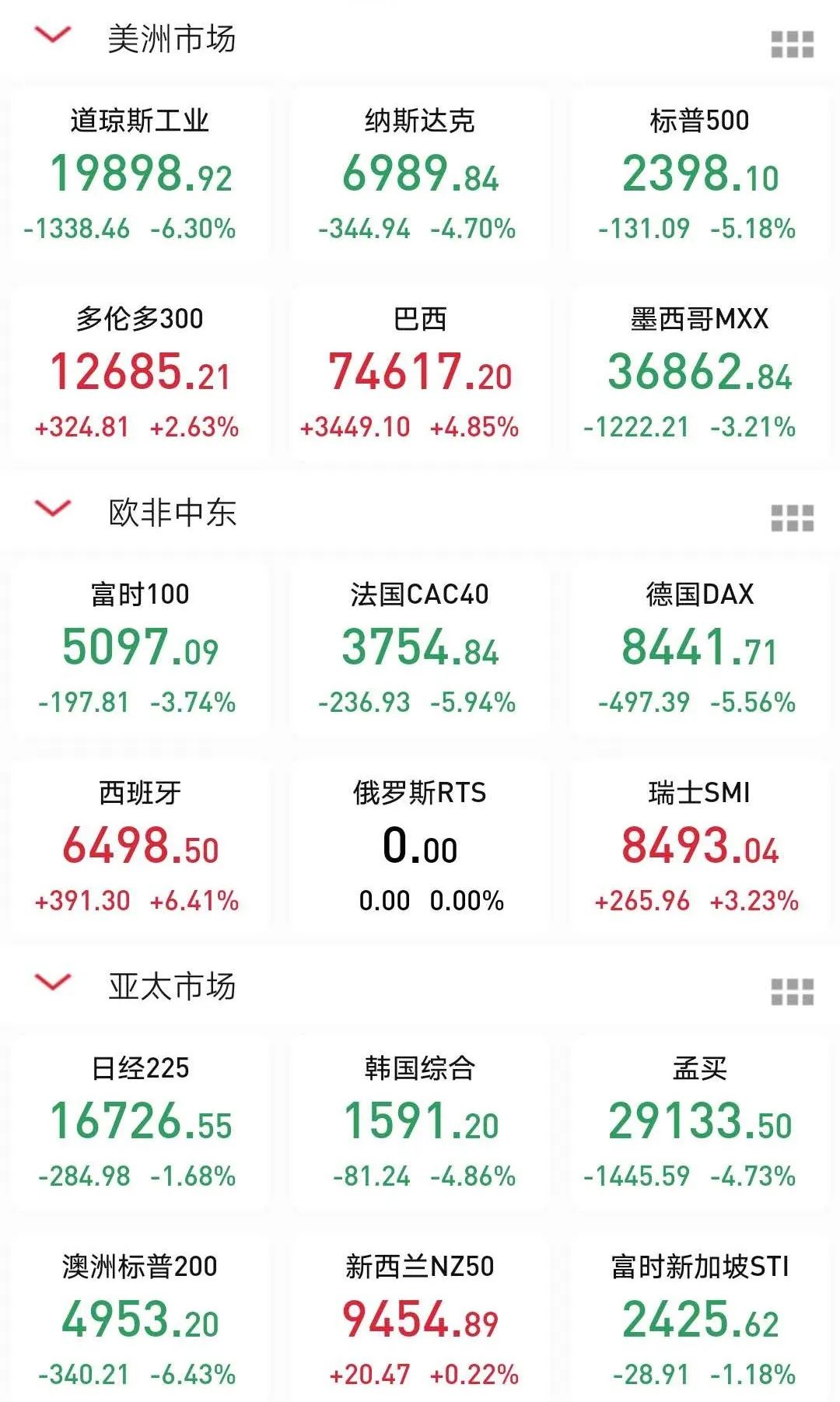This screenshot has height=1402, width=840.
Task: Switch grid view for 欧非中东
Action: [x=792, y=518]
